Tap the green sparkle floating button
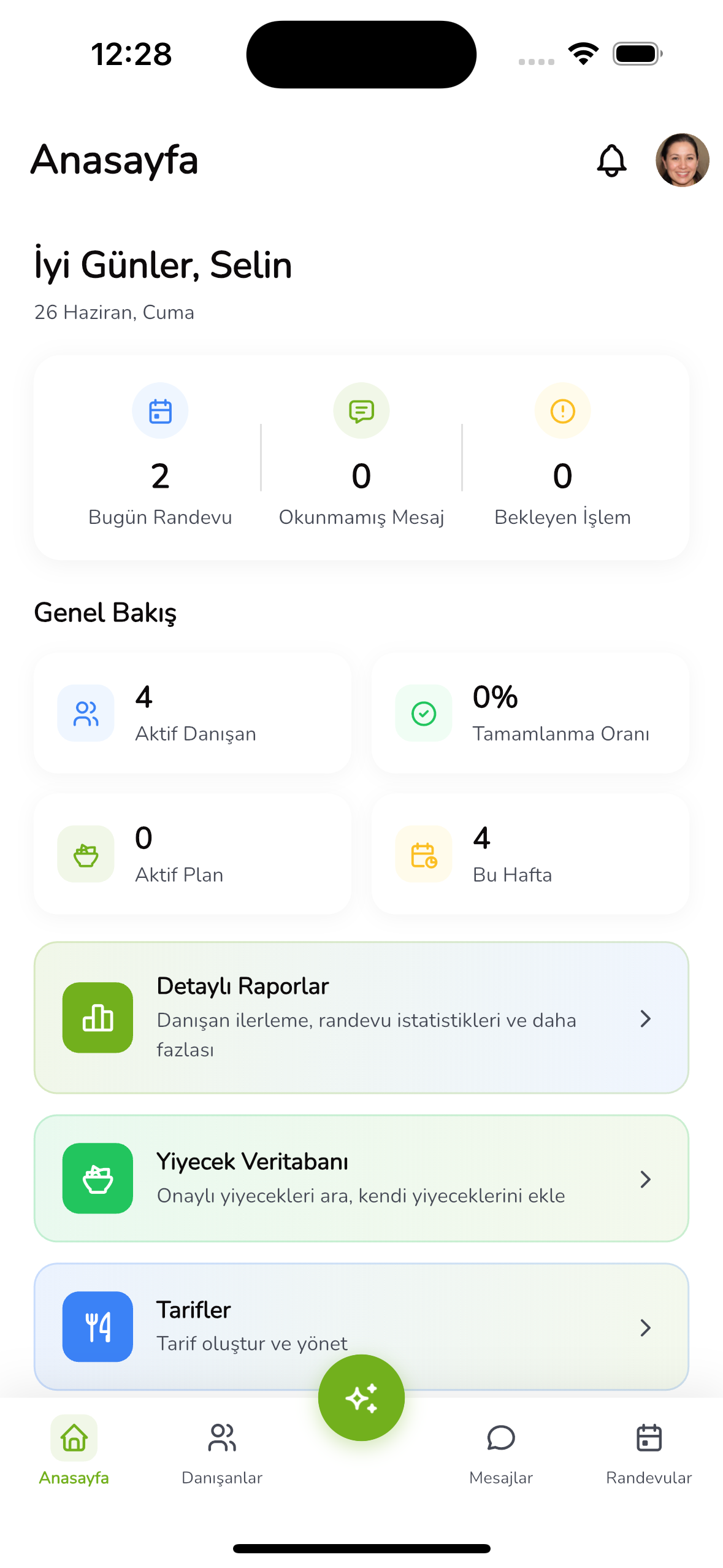 pyautogui.click(x=361, y=1397)
